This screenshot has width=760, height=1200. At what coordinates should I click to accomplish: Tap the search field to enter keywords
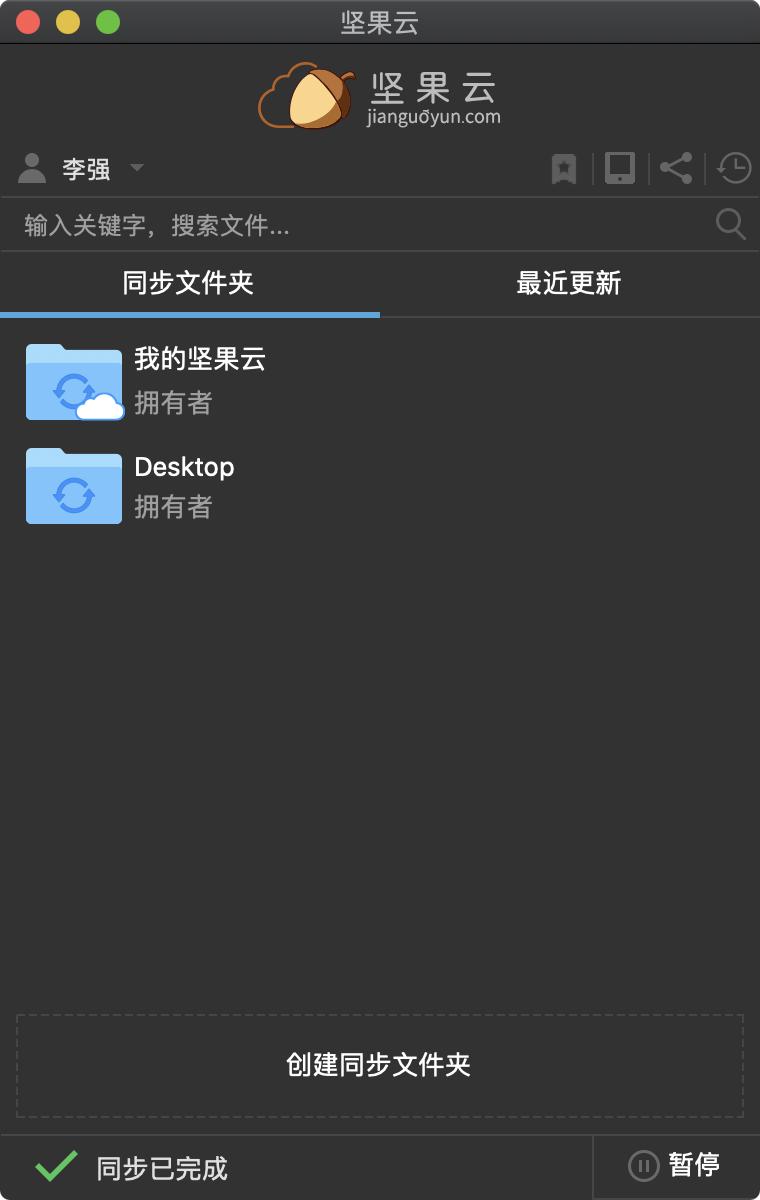360,226
